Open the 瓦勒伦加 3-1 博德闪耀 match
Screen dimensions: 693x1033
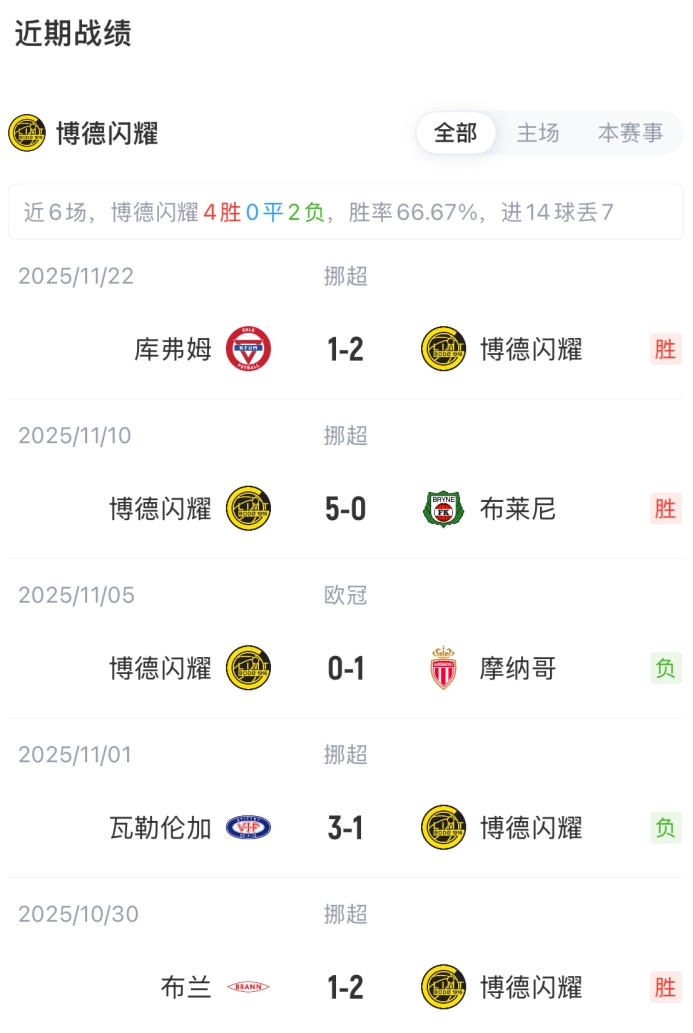point(345,828)
